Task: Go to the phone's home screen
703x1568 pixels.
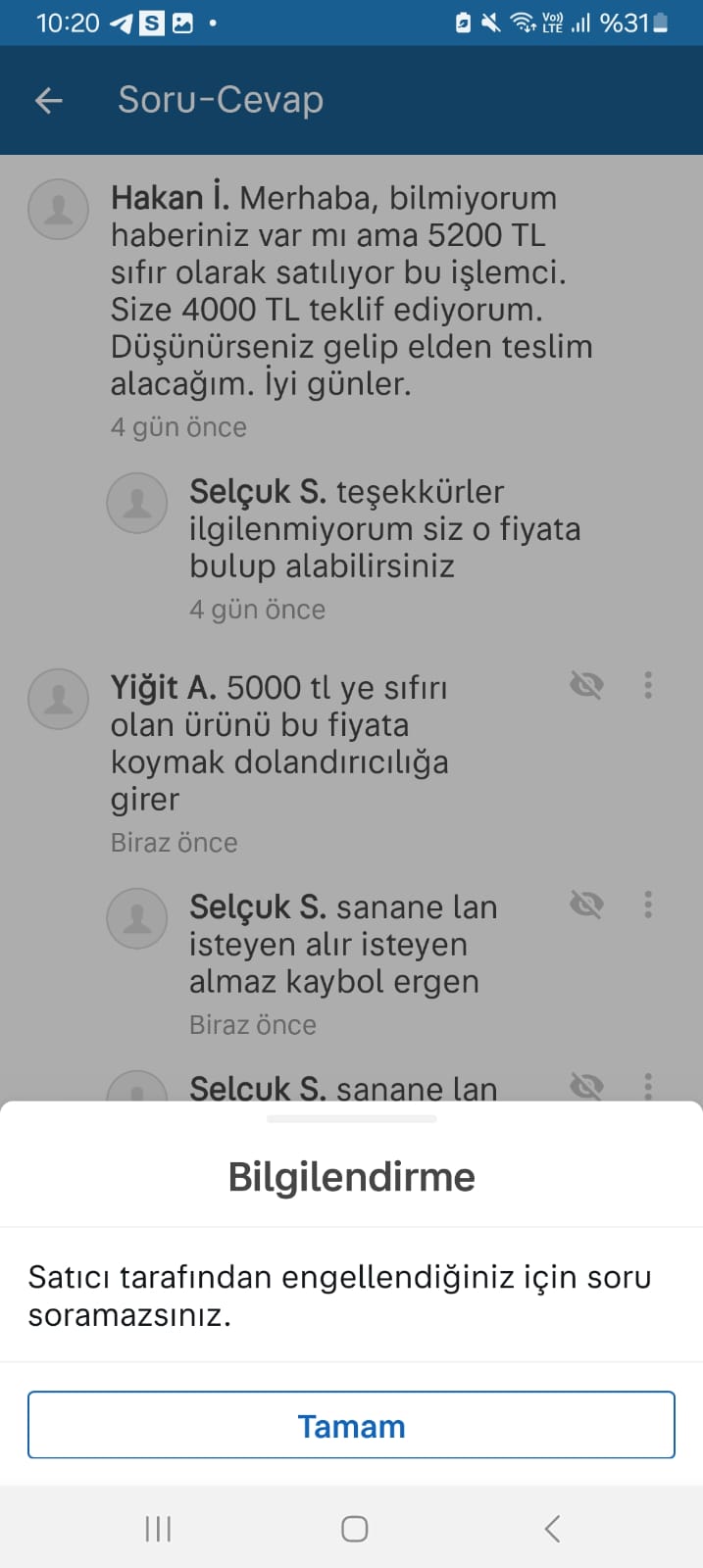Action: tap(354, 1528)
